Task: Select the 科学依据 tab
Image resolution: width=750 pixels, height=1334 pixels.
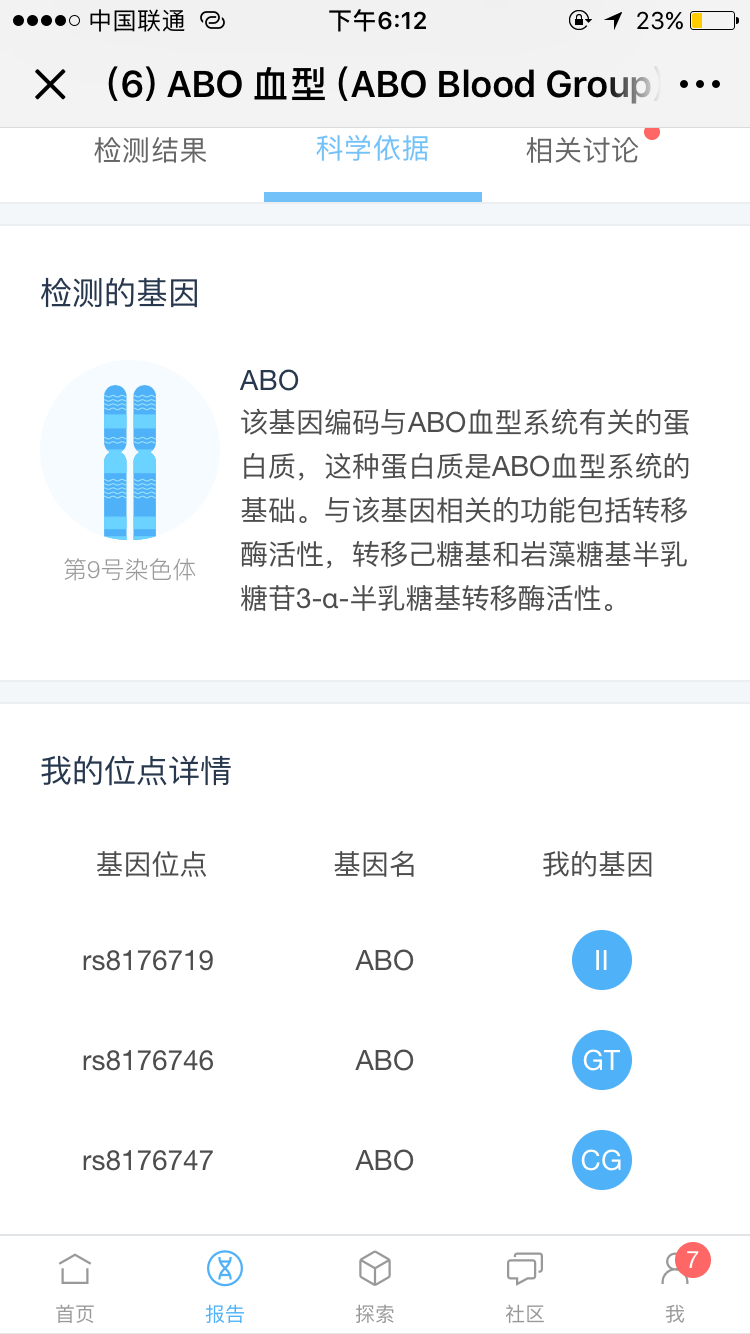Action: point(373,149)
